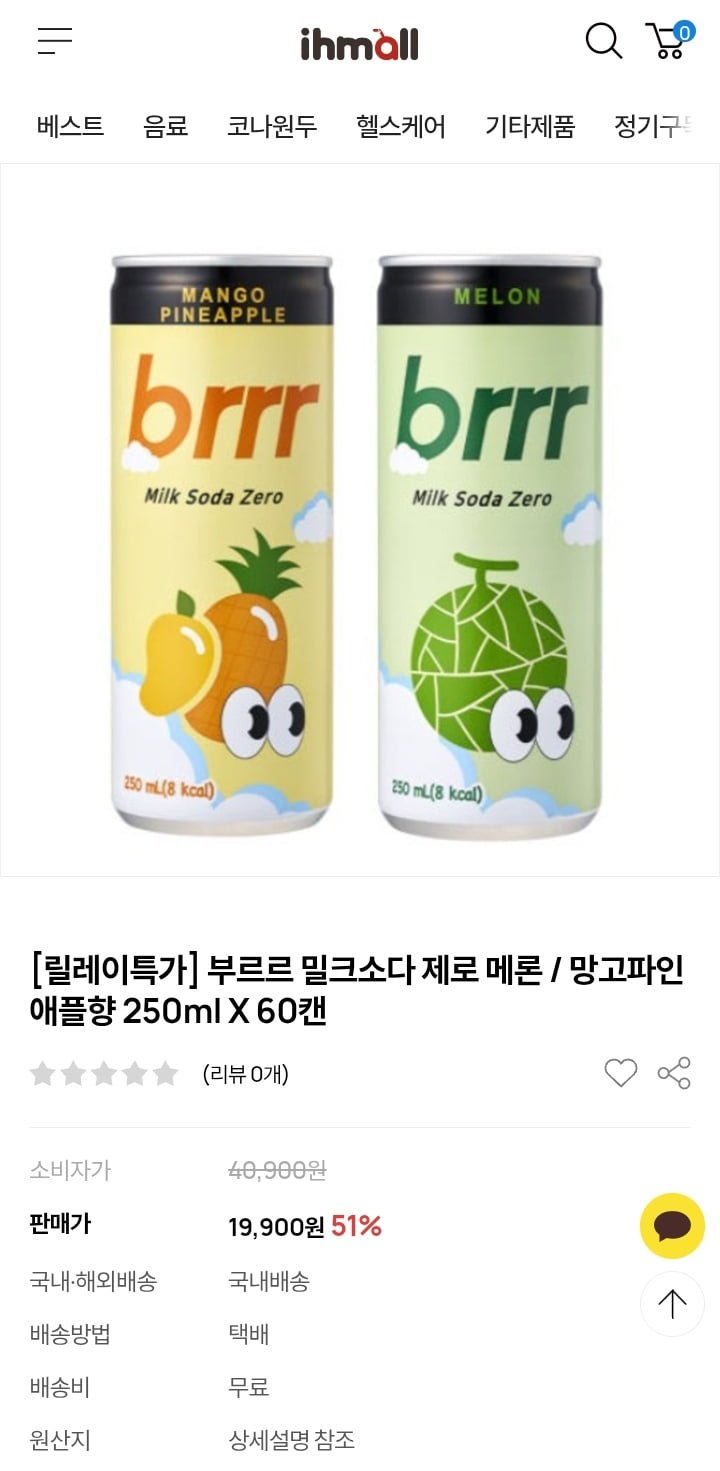Open the hamburger menu
This screenshot has width=720, height=1471.
click(x=55, y=41)
